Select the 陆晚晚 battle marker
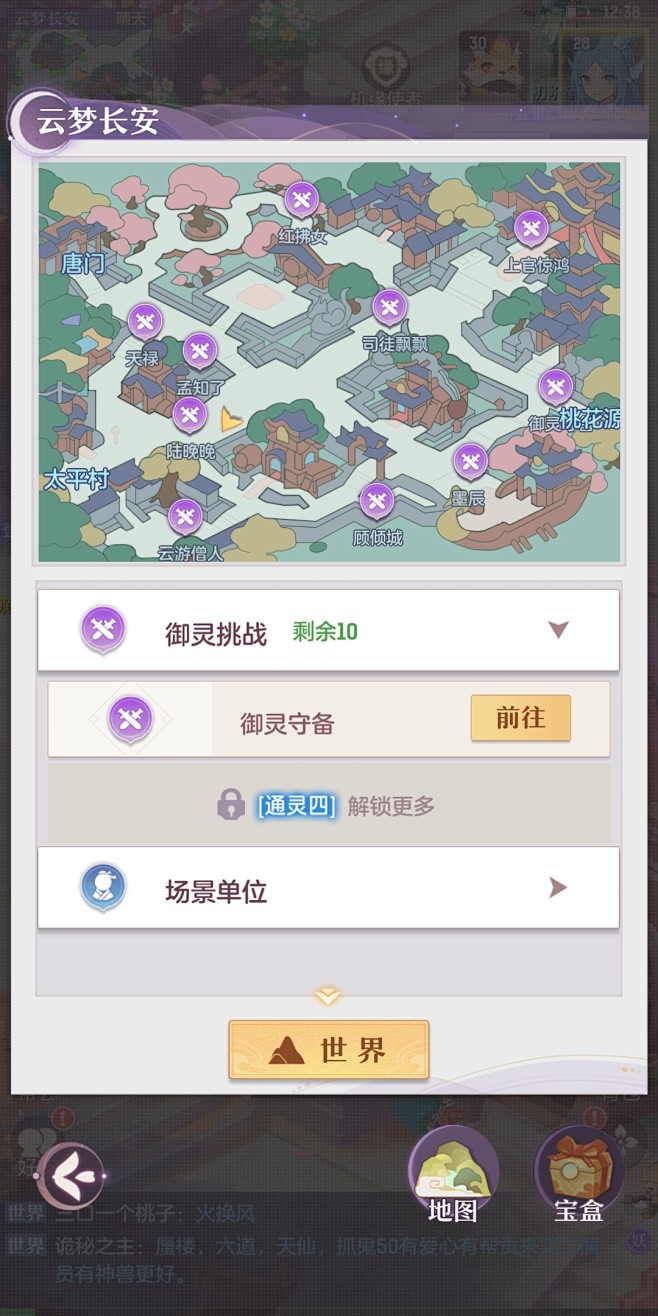This screenshot has width=658, height=1316. pyautogui.click(x=190, y=416)
